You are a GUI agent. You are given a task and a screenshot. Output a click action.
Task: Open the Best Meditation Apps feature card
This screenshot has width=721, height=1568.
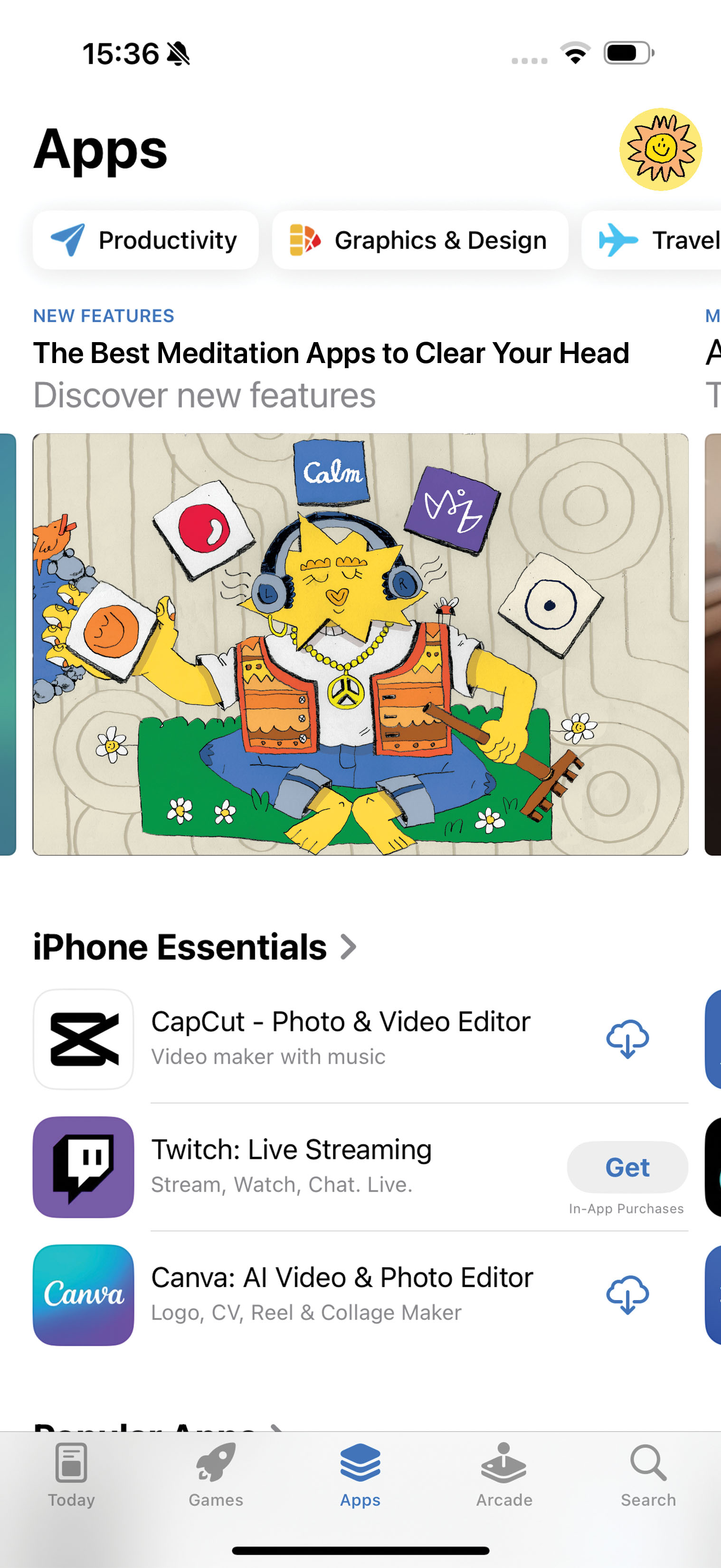click(x=360, y=644)
